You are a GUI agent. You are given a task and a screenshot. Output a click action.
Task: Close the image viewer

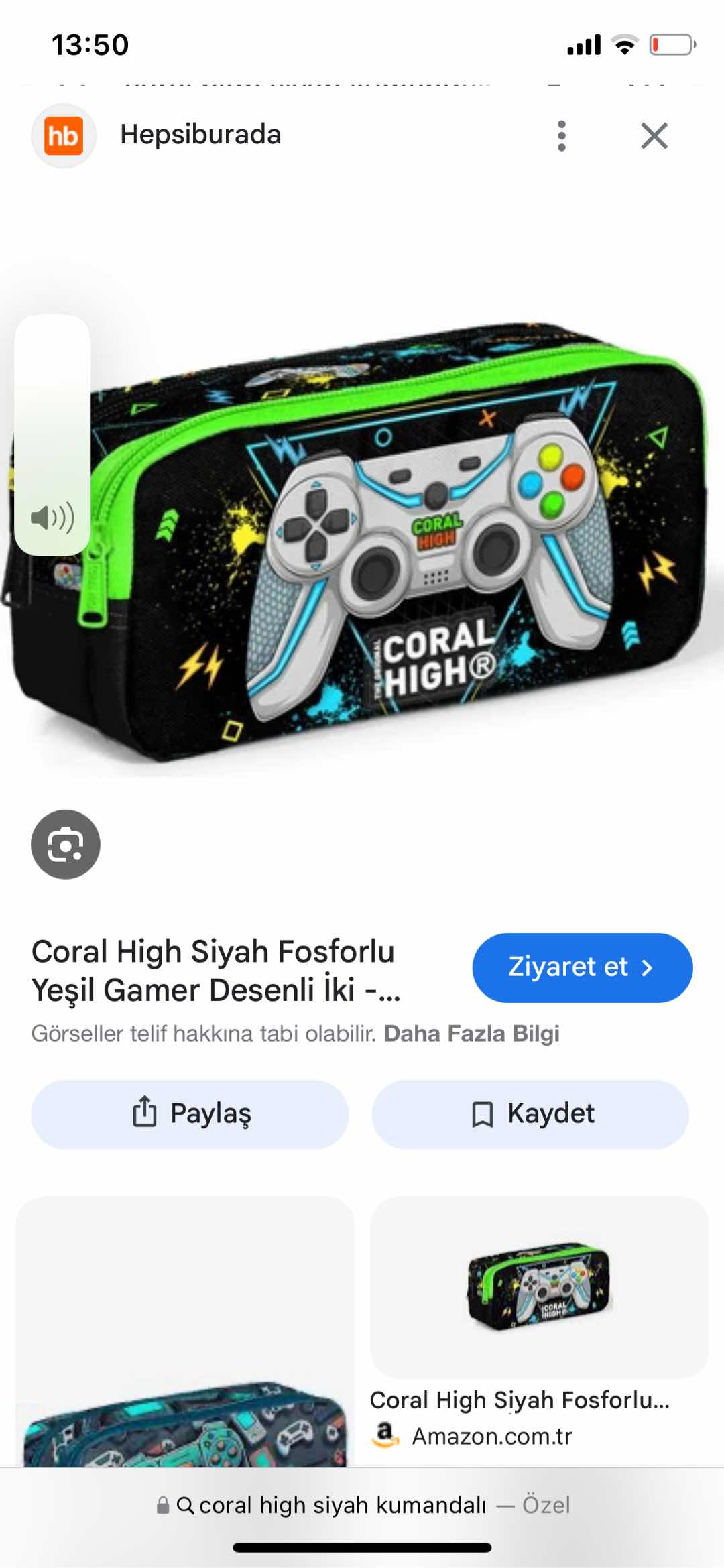click(654, 136)
